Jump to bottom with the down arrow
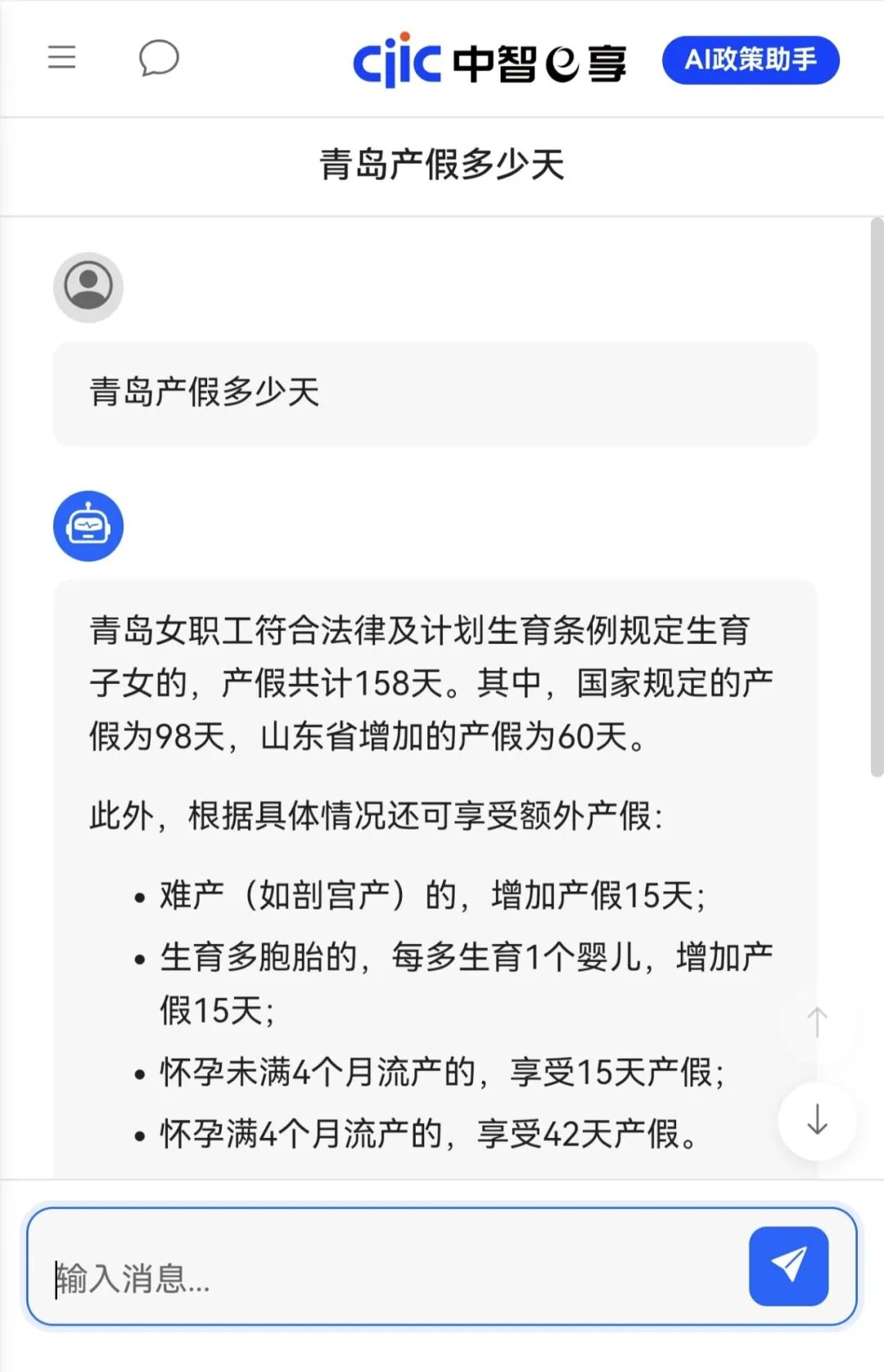The image size is (884, 1372). (817, 1120)
